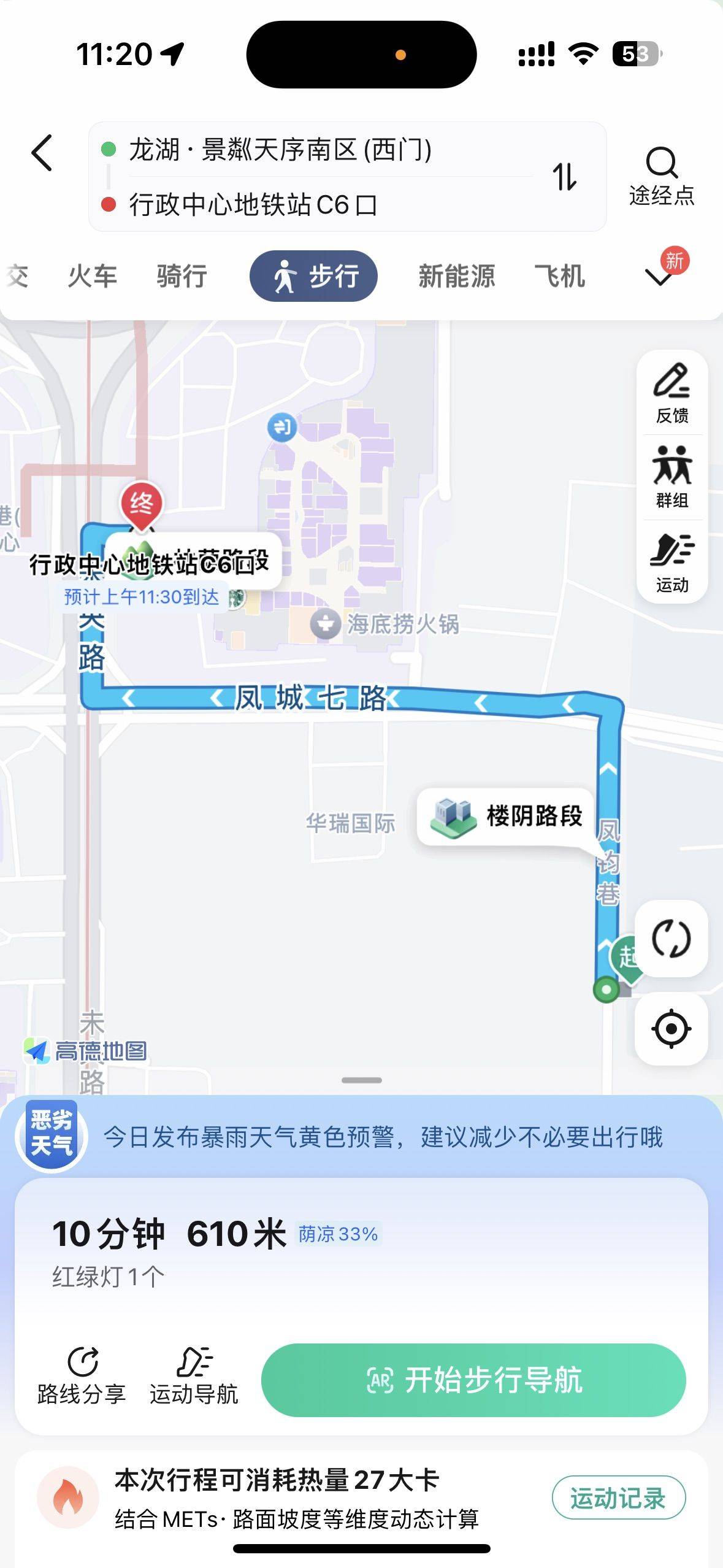
Task: Swap start and destination points
Action: (564, 177)
